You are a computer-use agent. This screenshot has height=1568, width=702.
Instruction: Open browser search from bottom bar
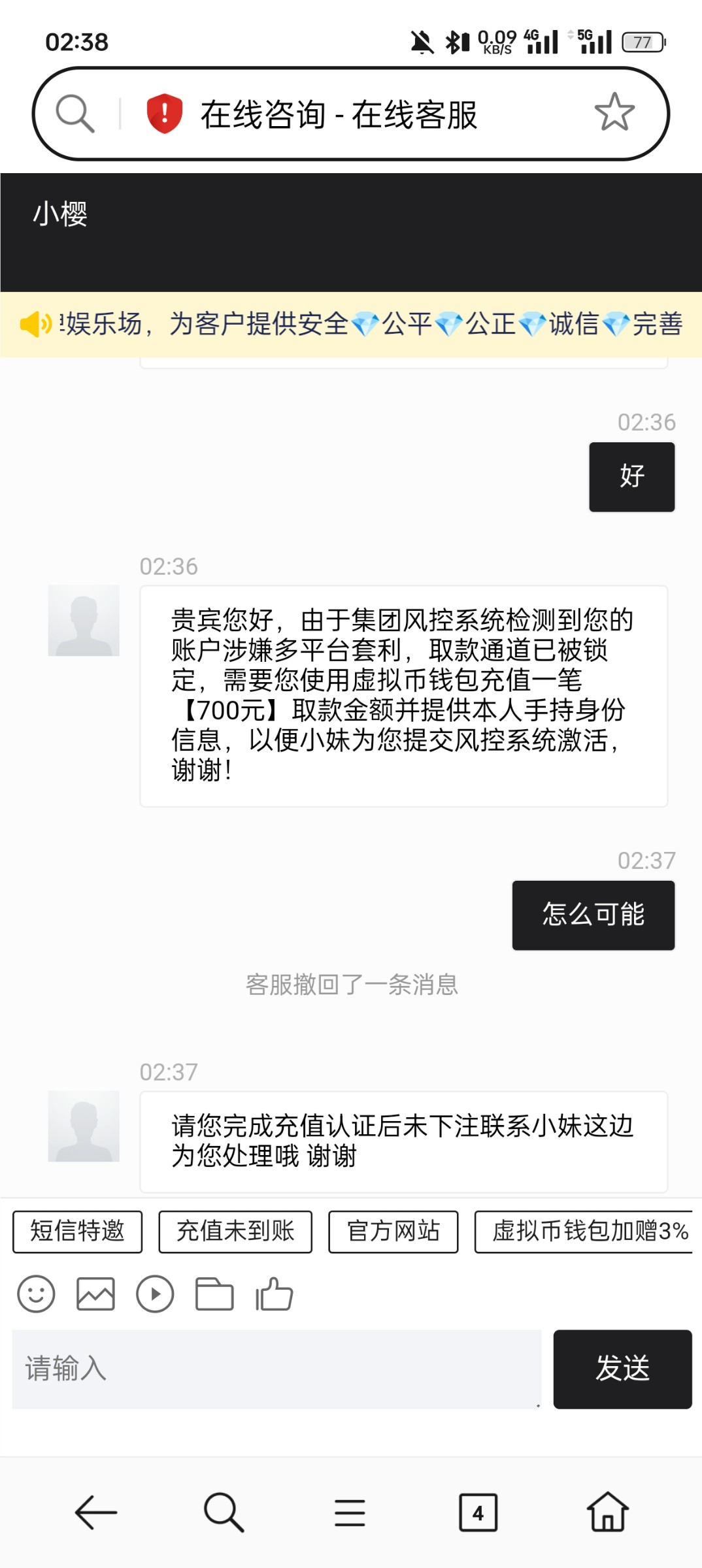click(224, 1512)
